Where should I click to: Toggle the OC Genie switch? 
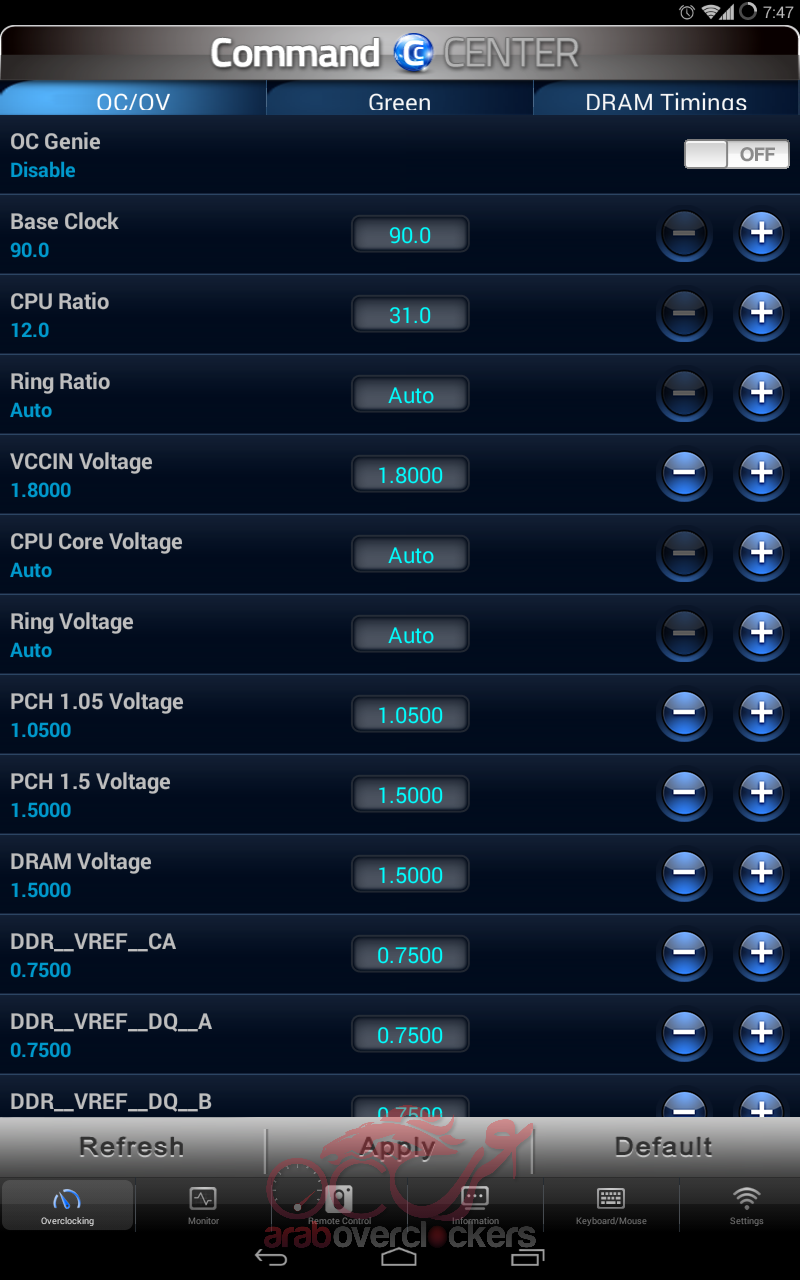coord(737,154)
